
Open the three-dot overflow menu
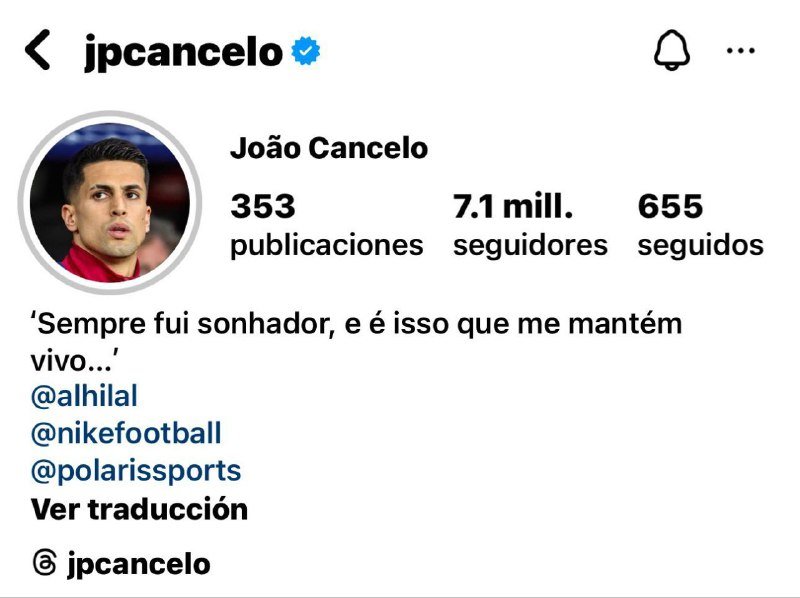click(x=740, y=51)
